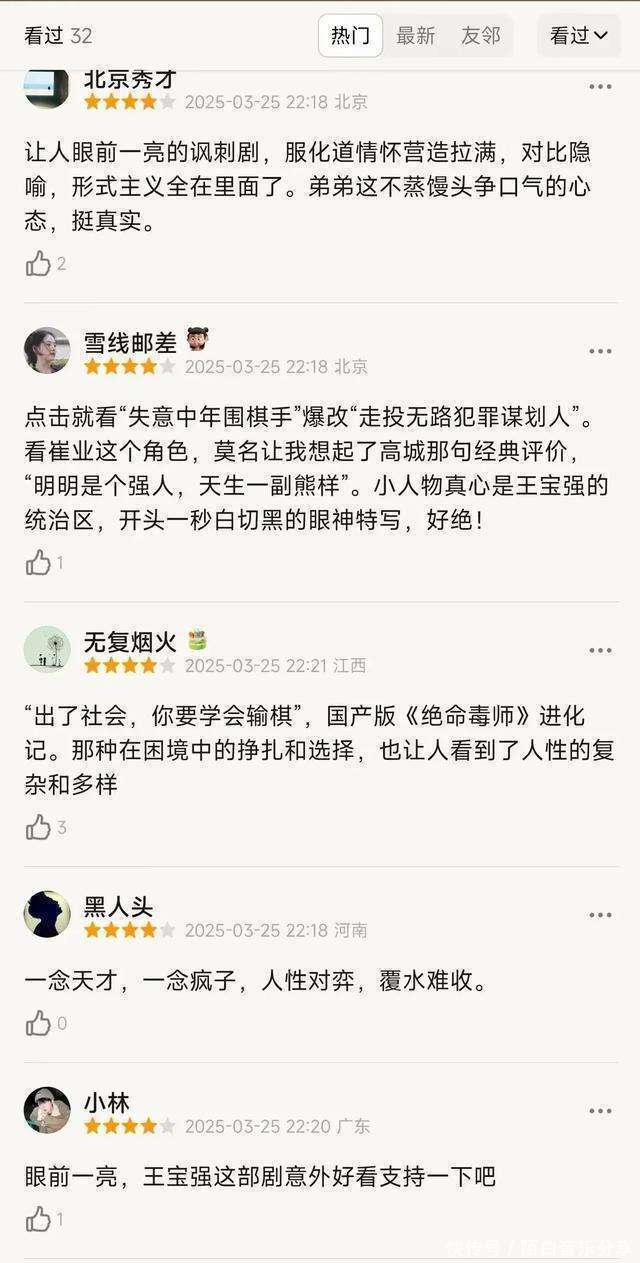Open more options for 雪线邮差's review
This screenshot has width=640, height=1263.
click(600, 351)
